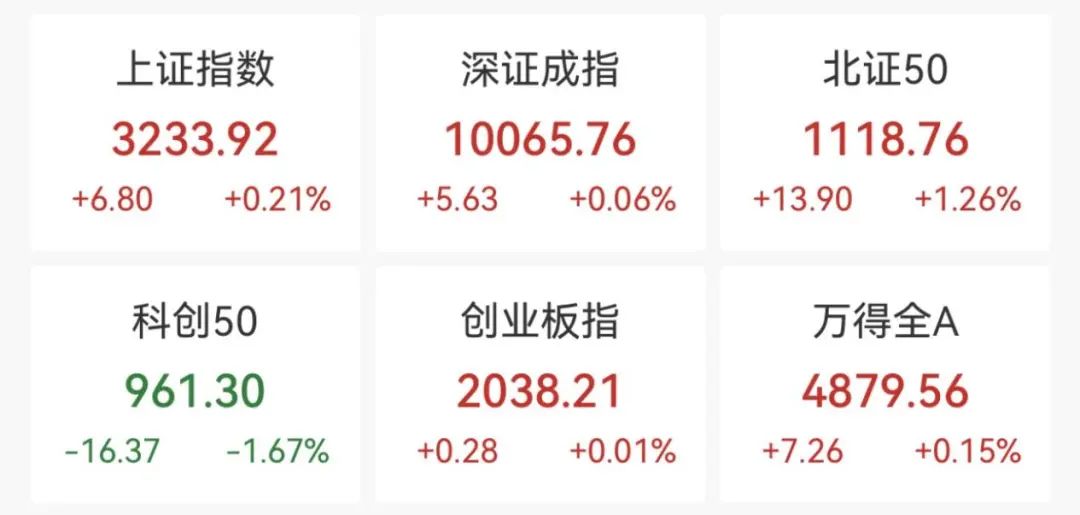Tap the 创业板指 index card

540,385
